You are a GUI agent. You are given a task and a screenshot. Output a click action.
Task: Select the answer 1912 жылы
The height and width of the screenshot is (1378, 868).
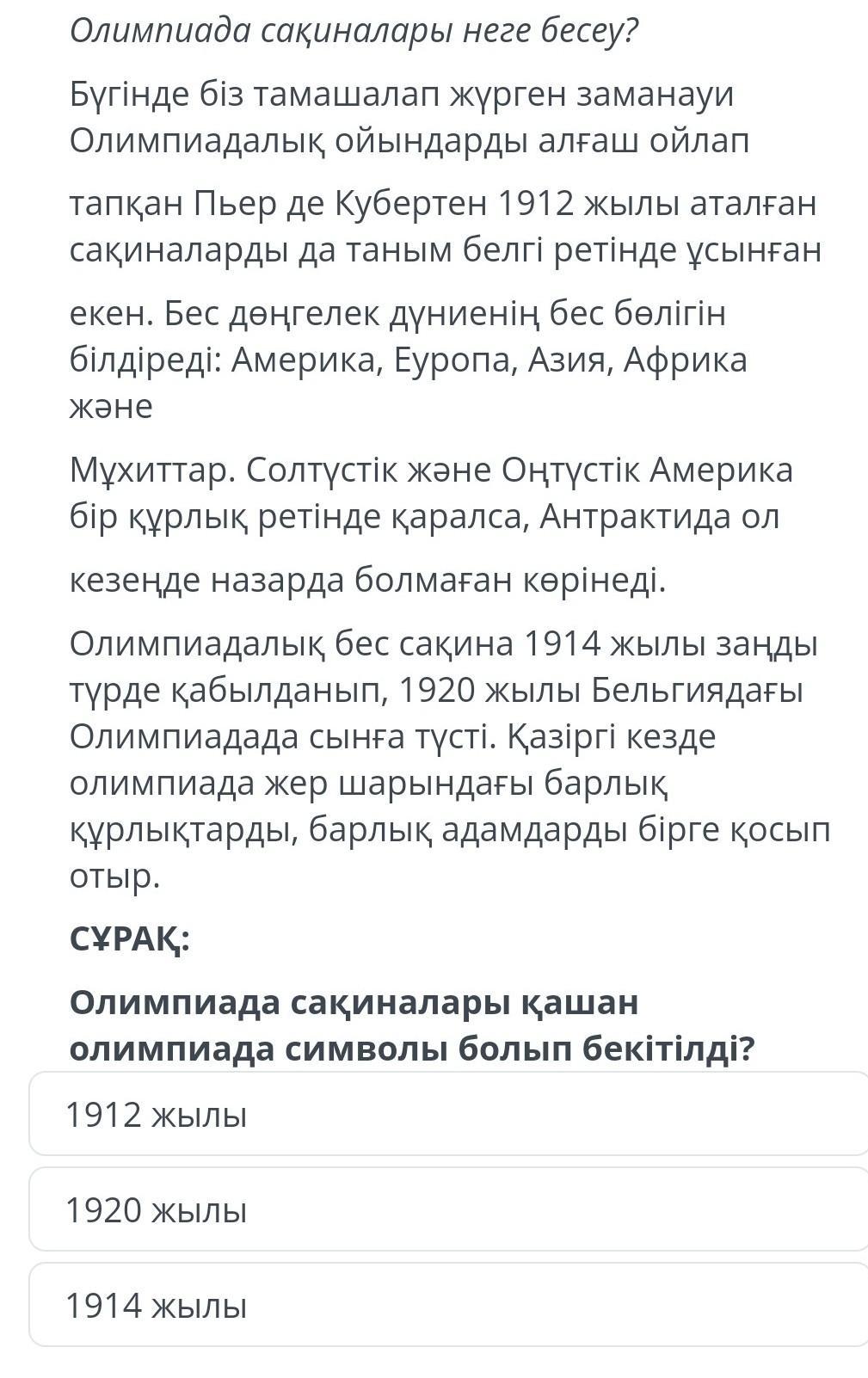[x=448, y=1114]
